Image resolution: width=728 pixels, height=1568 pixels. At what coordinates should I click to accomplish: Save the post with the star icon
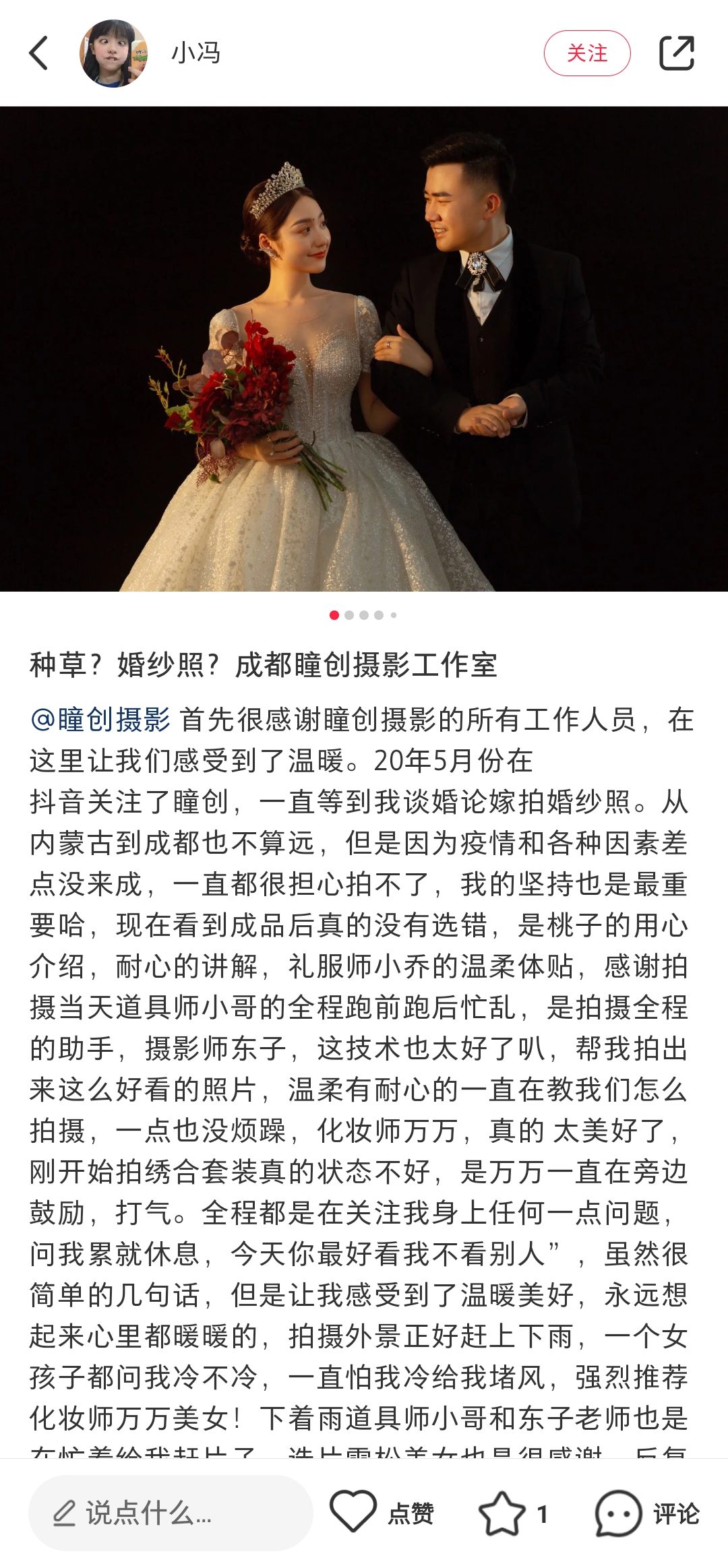point(502,1513)
